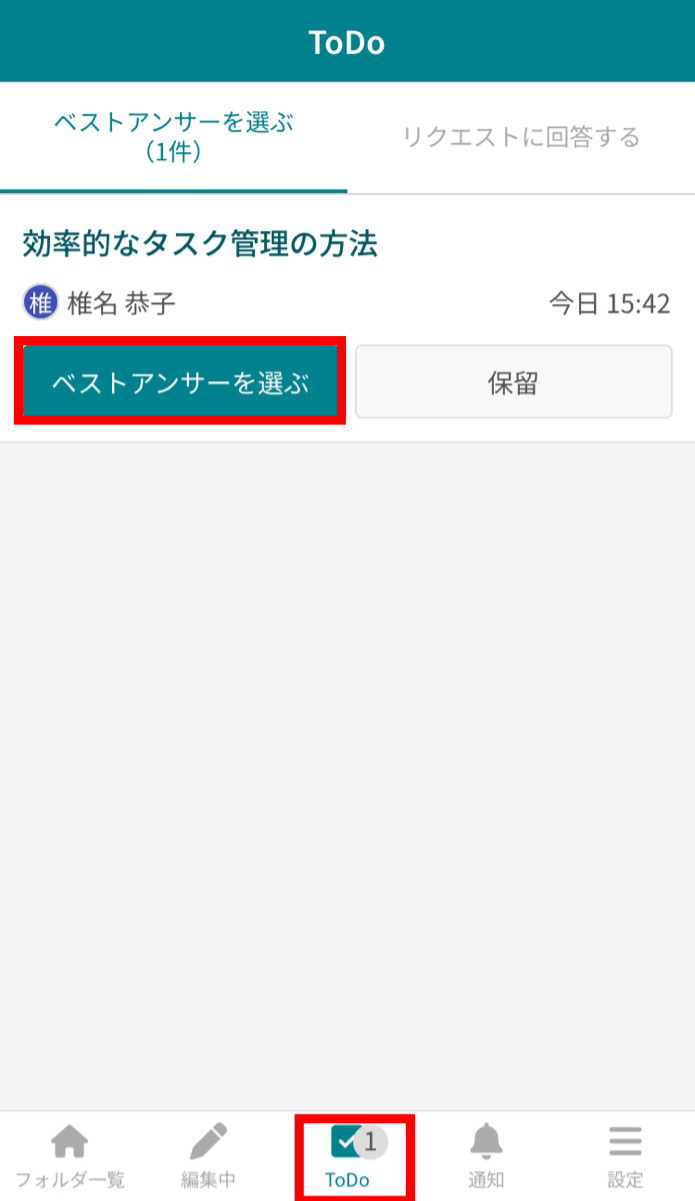Select the ToDo tab in bottom bar
This screenshot has width=695, height=1201.
coord(348,1156)
